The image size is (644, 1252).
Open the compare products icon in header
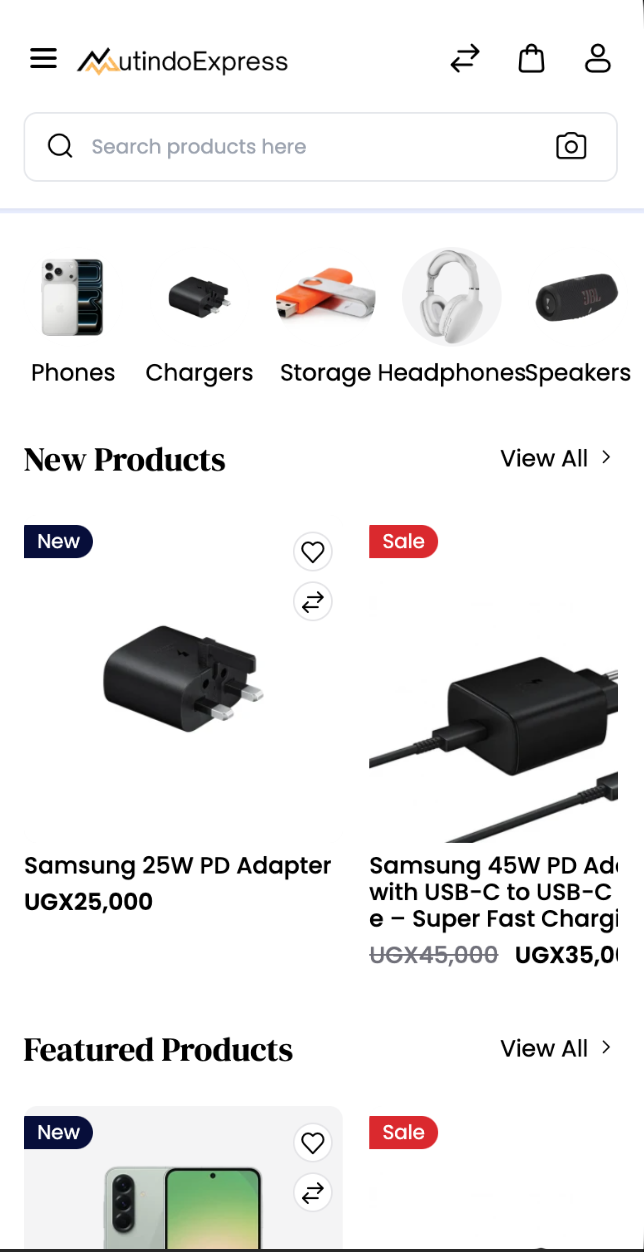point(465,59)
